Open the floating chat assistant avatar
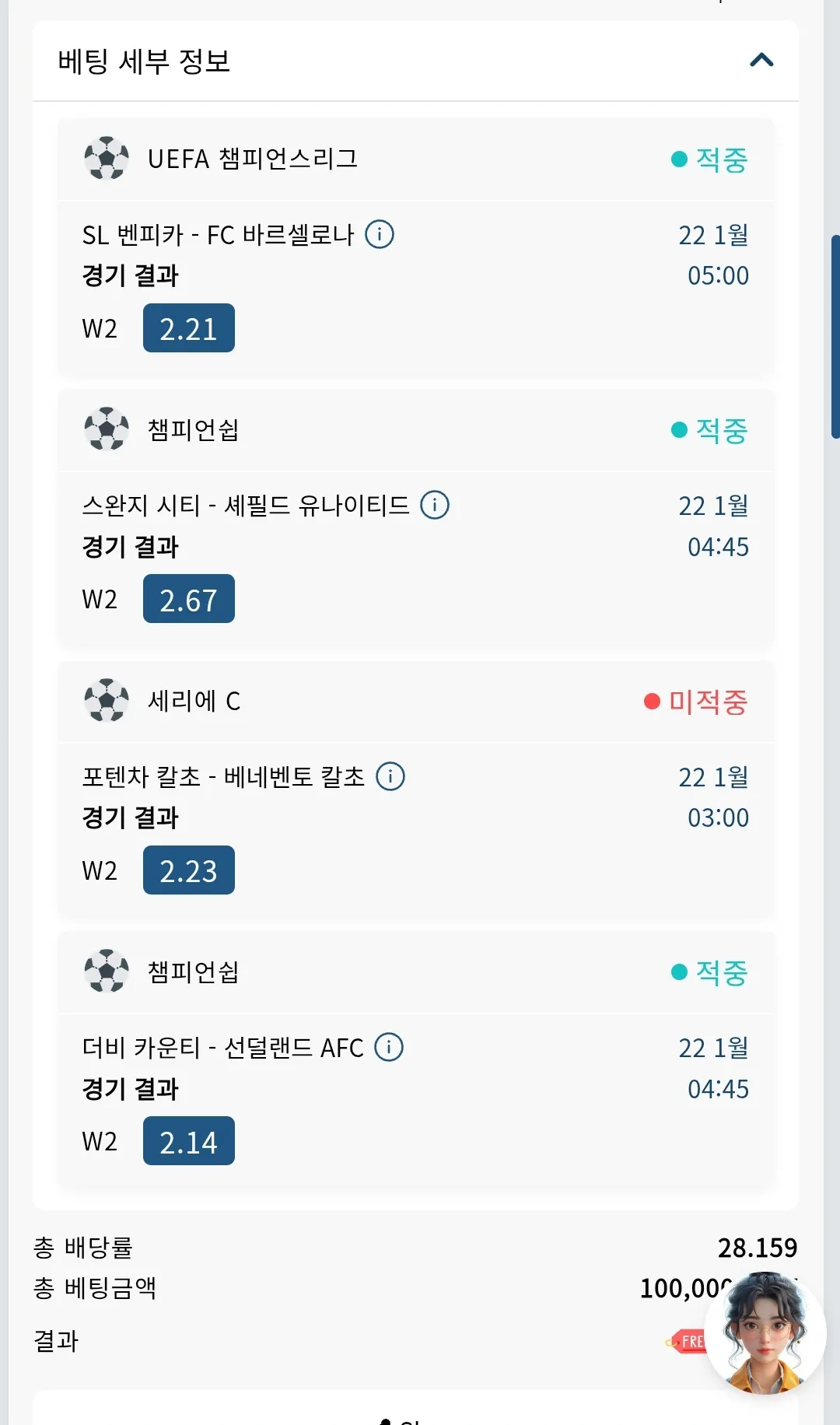Viewport: 840px width, 1425px height. coord(765,1332)
